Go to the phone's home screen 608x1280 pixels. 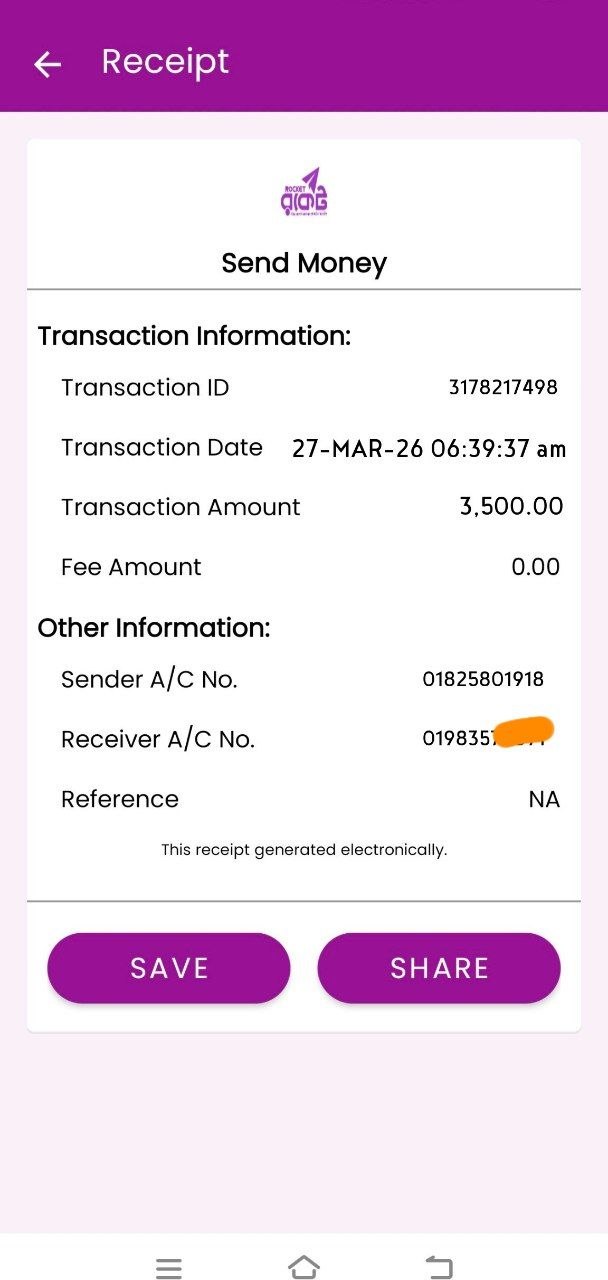tap(304, 1268)
